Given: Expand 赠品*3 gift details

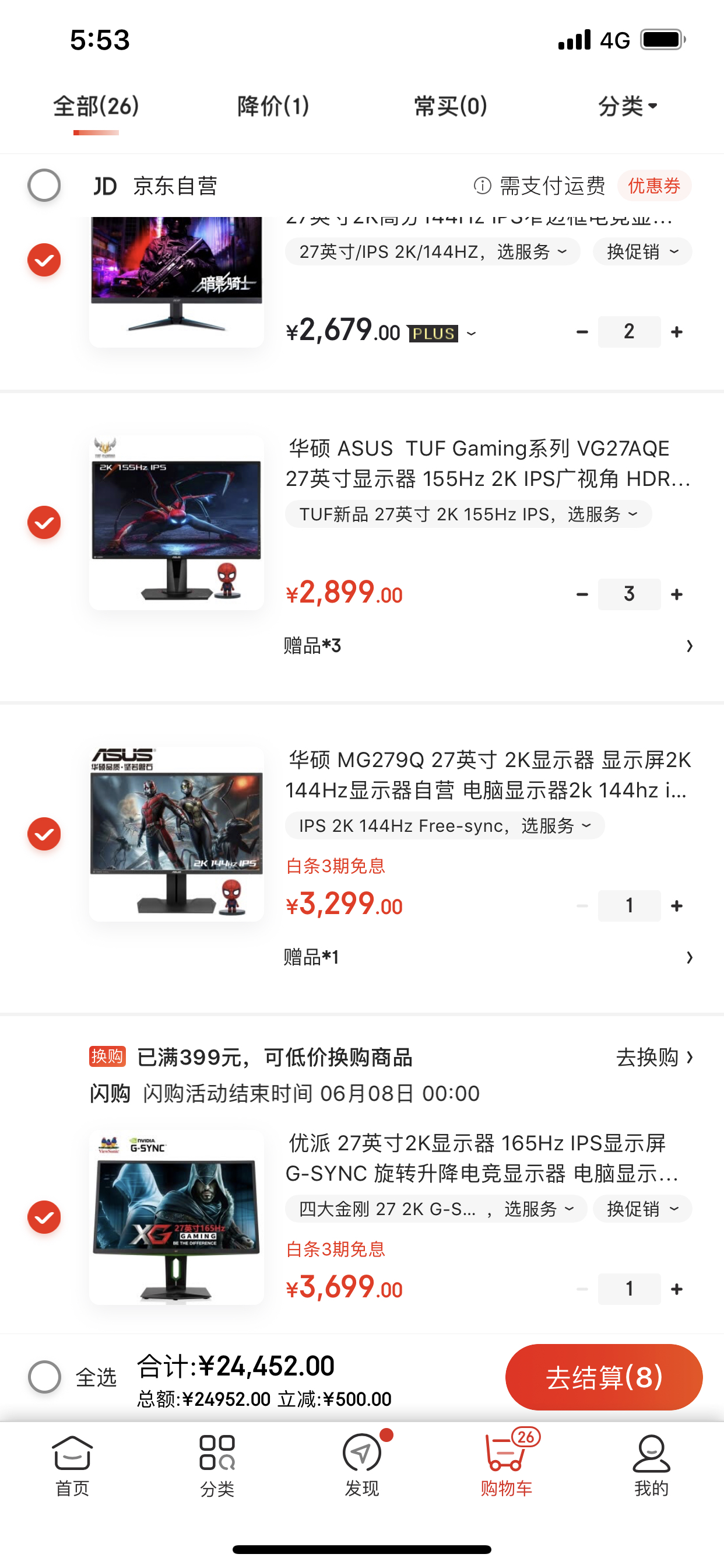Looking at the screenshot, I should coord(487,646).
